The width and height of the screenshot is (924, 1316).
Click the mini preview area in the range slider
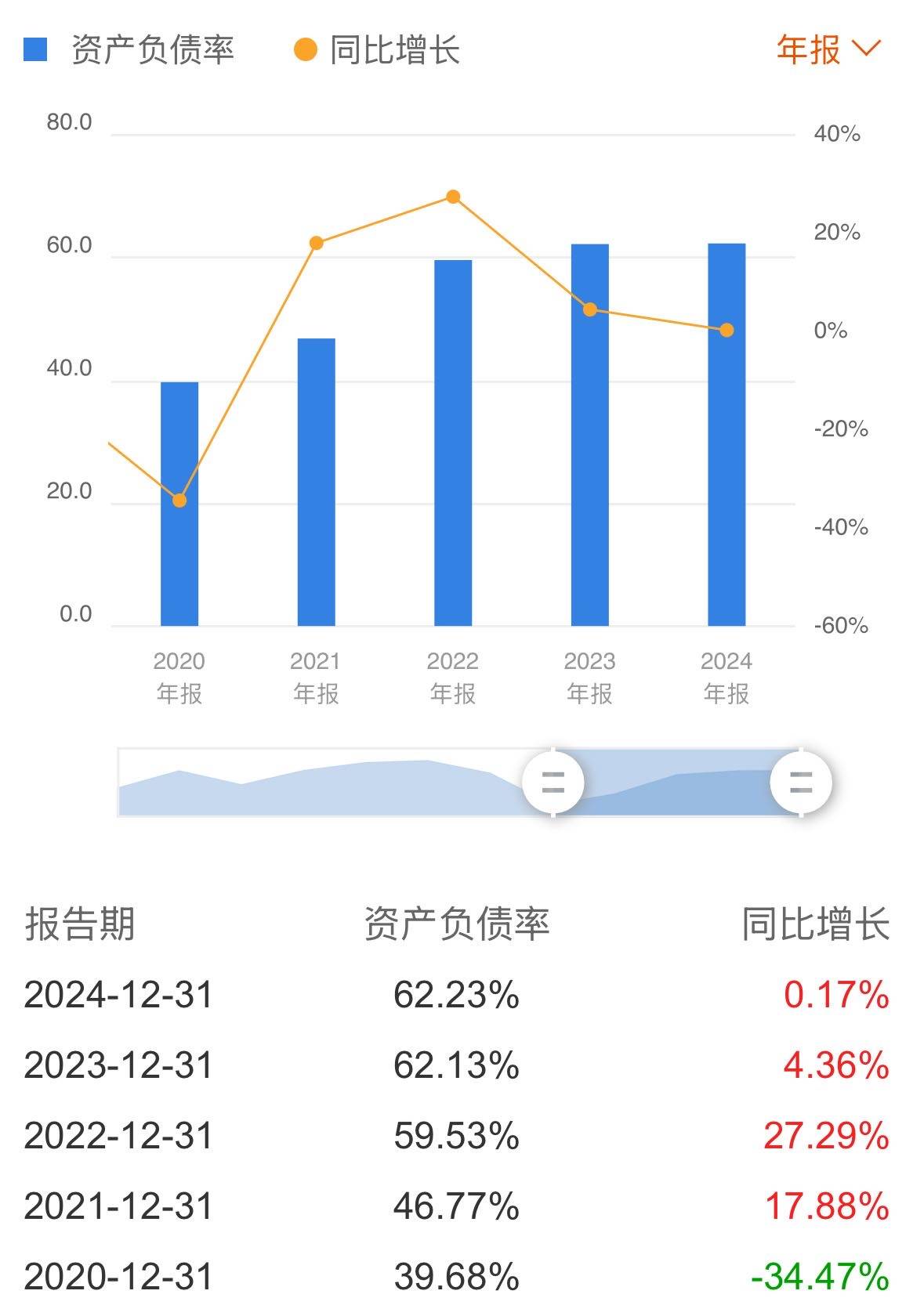tap(329, 783)
